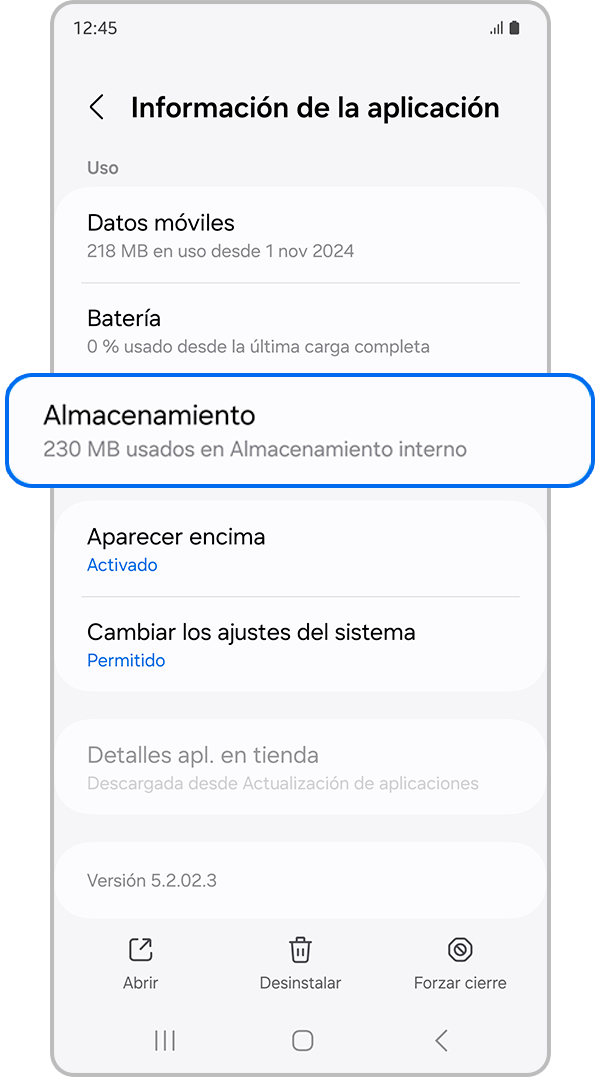Open Cambiar los ajustes del sistema
The width and height of the screenshot is (600, 1077).
[x=300, y=645]
